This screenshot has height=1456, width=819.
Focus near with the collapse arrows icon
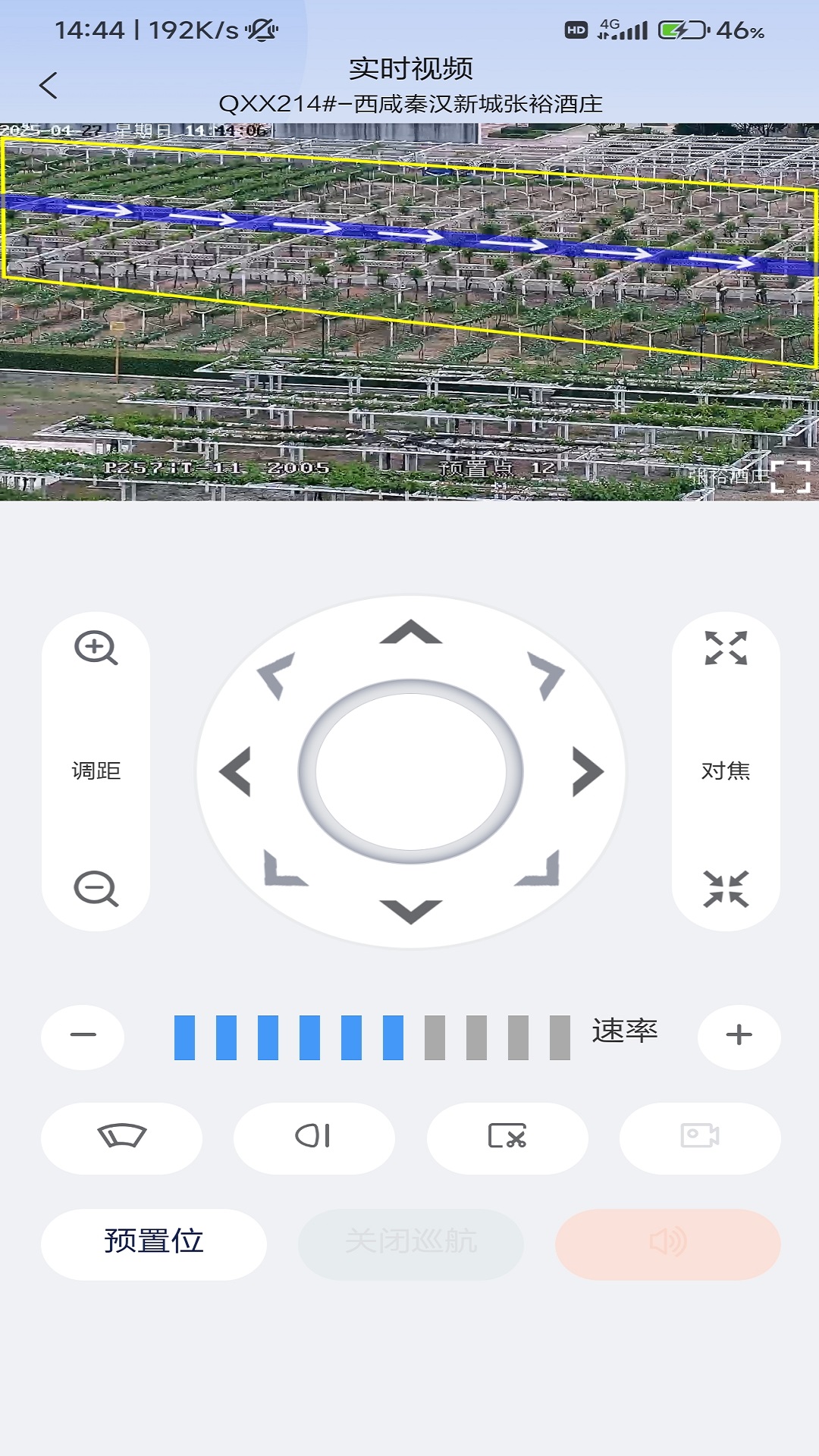(x=726, y=889)
